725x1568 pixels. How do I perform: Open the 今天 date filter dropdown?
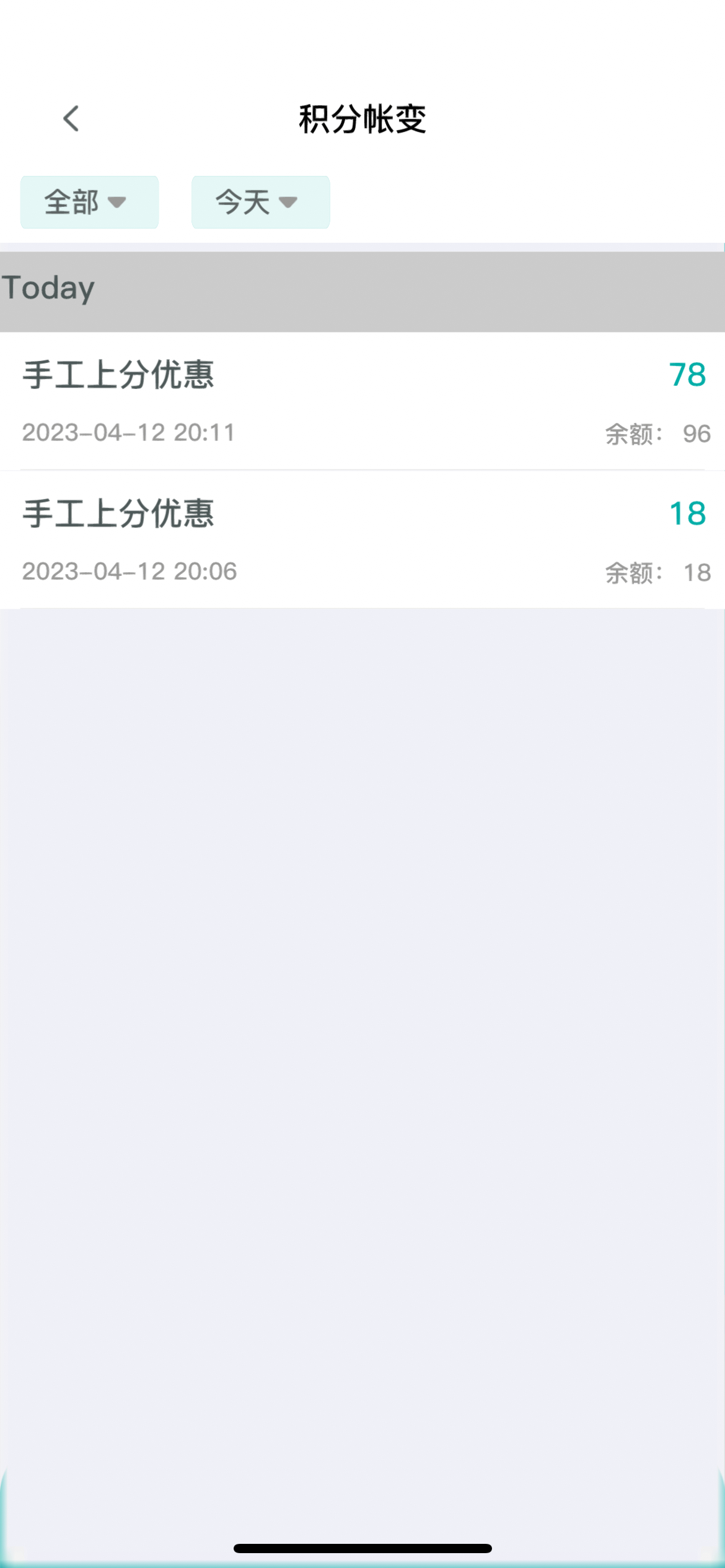click(x=260, y=203)
